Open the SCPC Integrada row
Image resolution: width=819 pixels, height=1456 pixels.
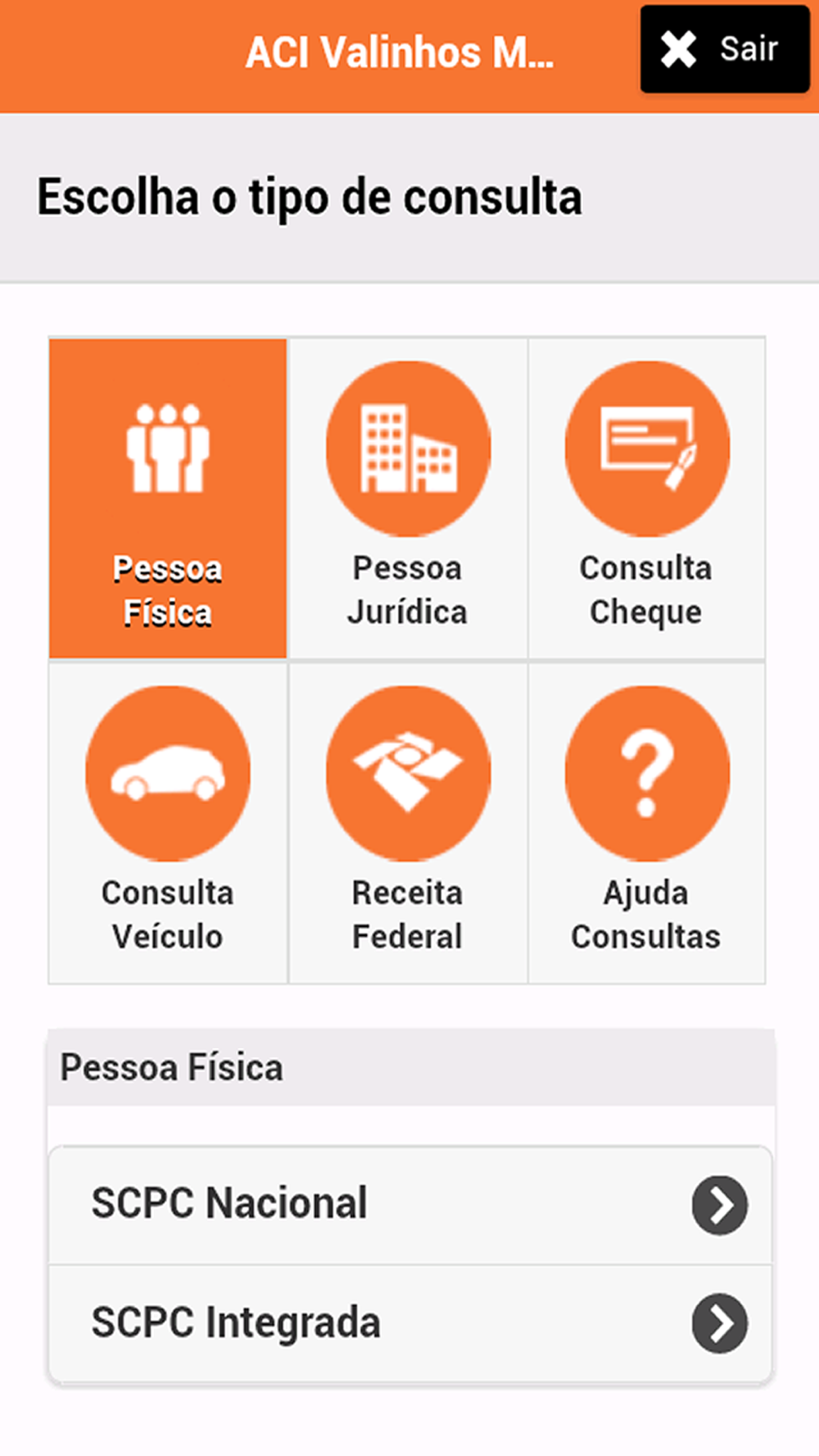point(410,1323)
